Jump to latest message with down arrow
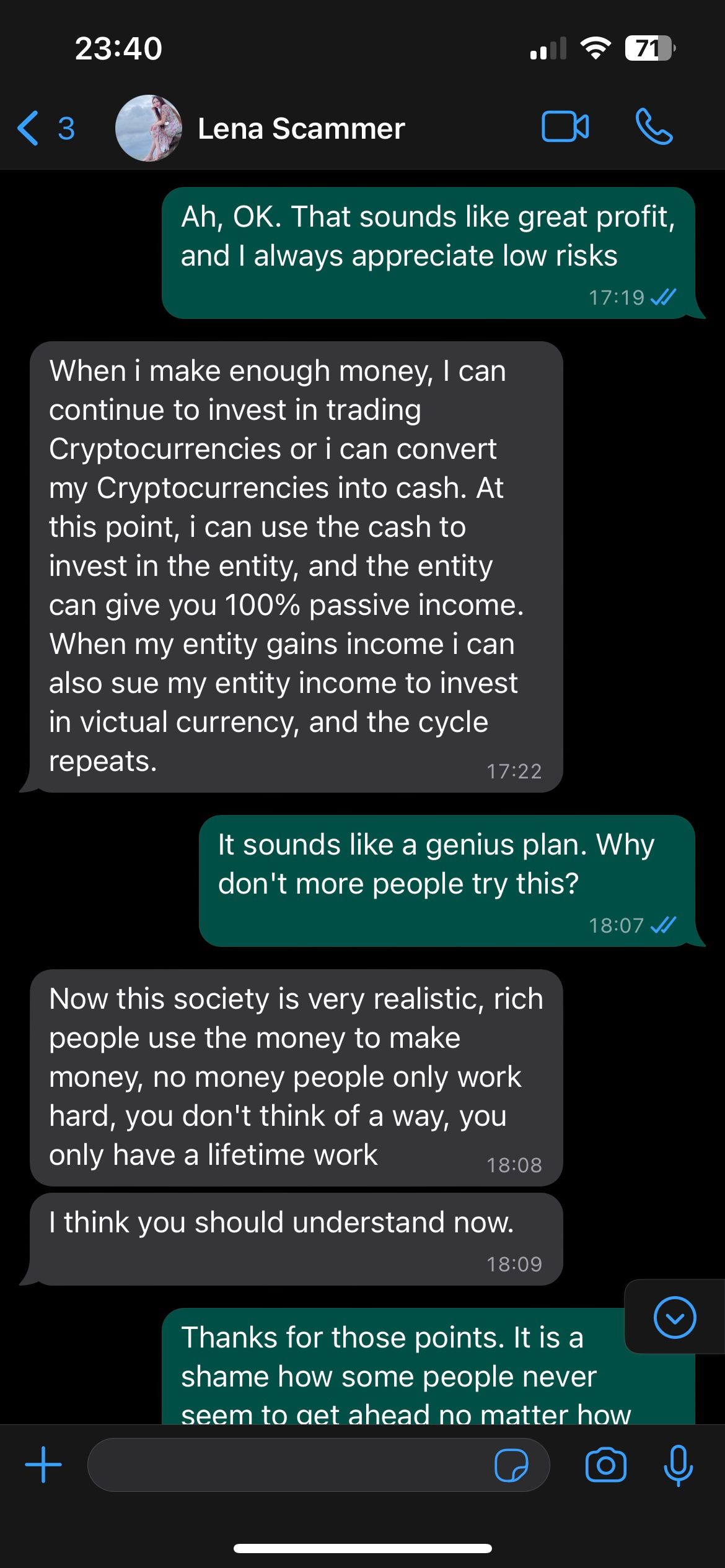This screenshot has width=725, height=1568. (674, 1317)
